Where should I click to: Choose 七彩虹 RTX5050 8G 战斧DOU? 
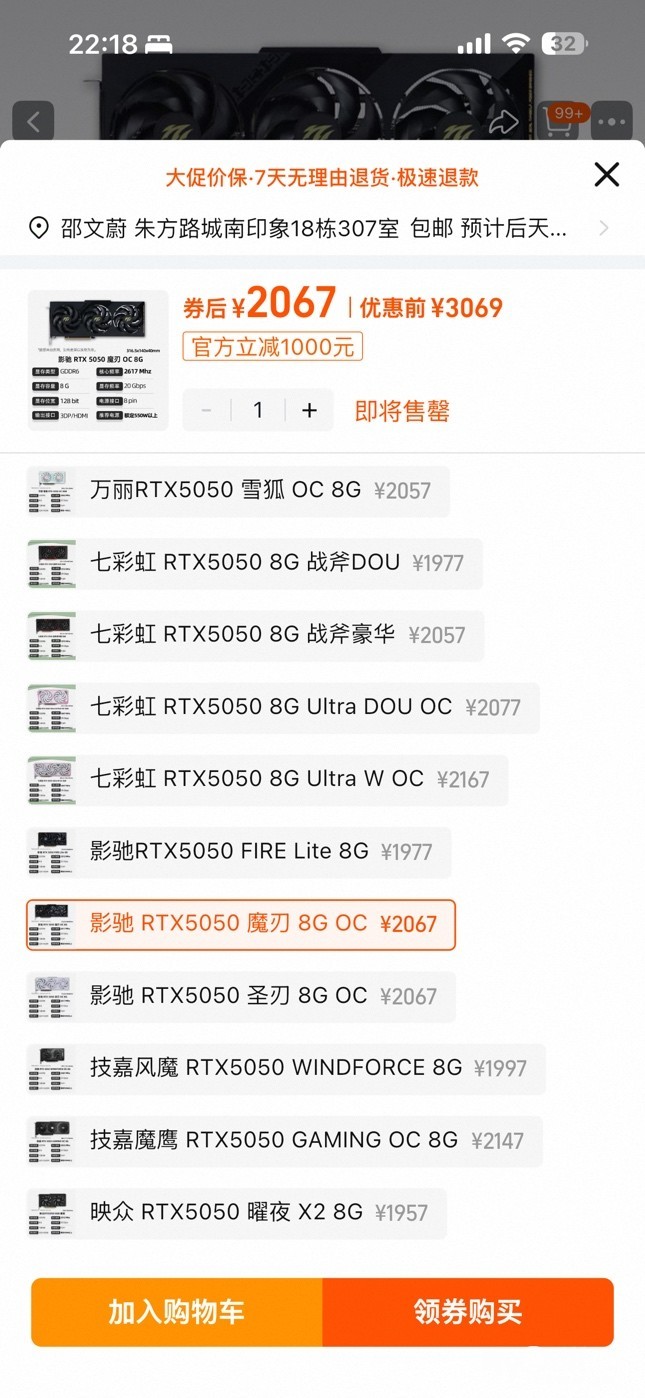[254, 563]
